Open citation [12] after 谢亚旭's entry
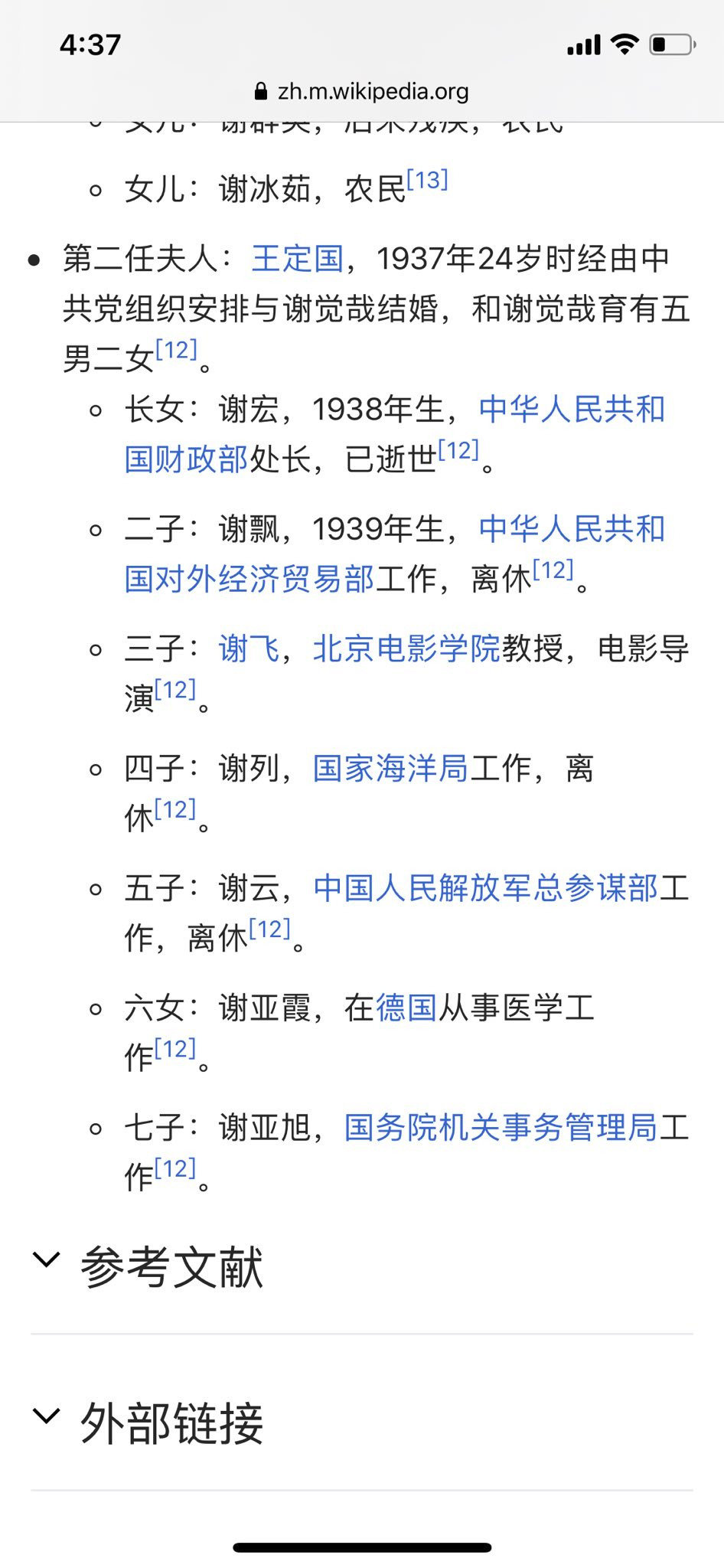 tap(175, 1169)
